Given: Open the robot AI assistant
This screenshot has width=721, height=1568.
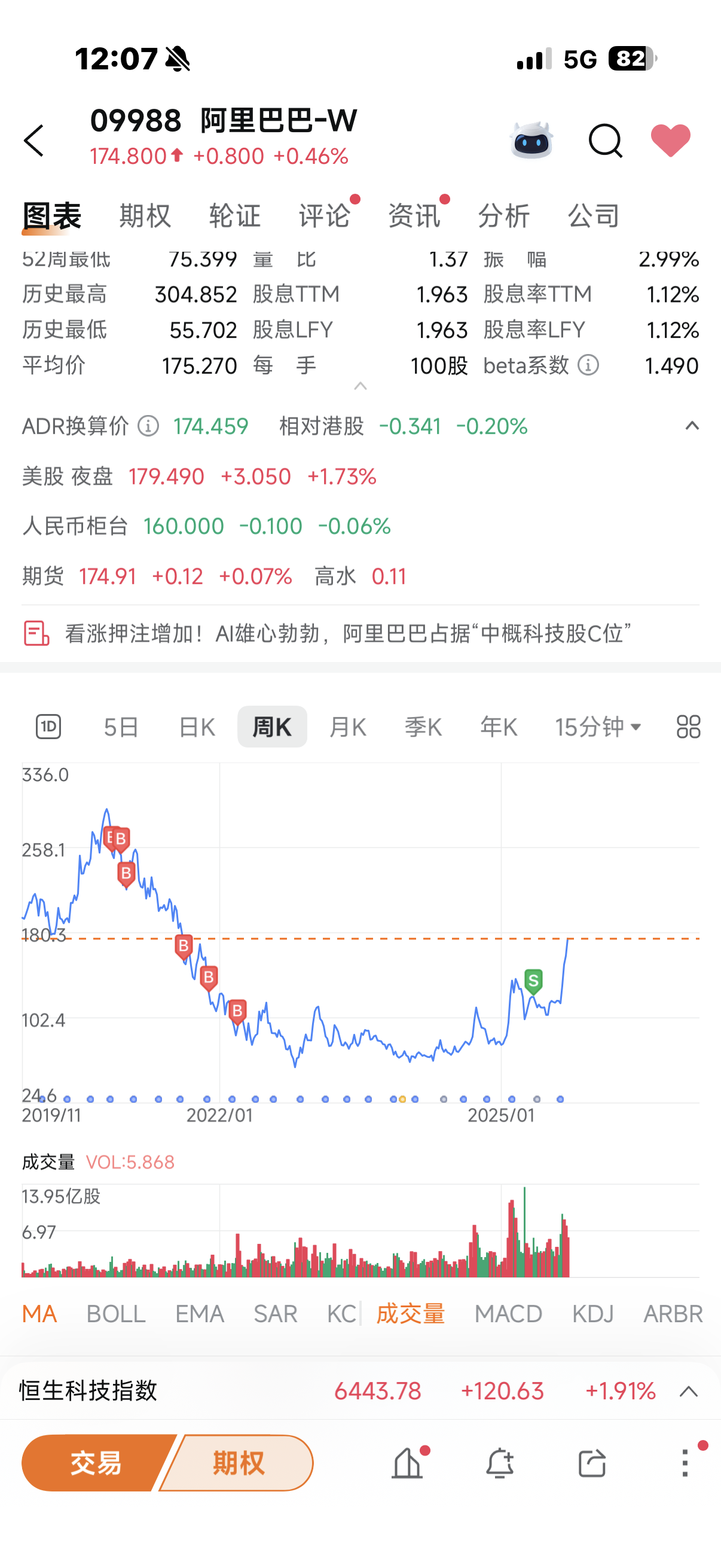Looking at the screenshot, I should click(x=531, y=141).
